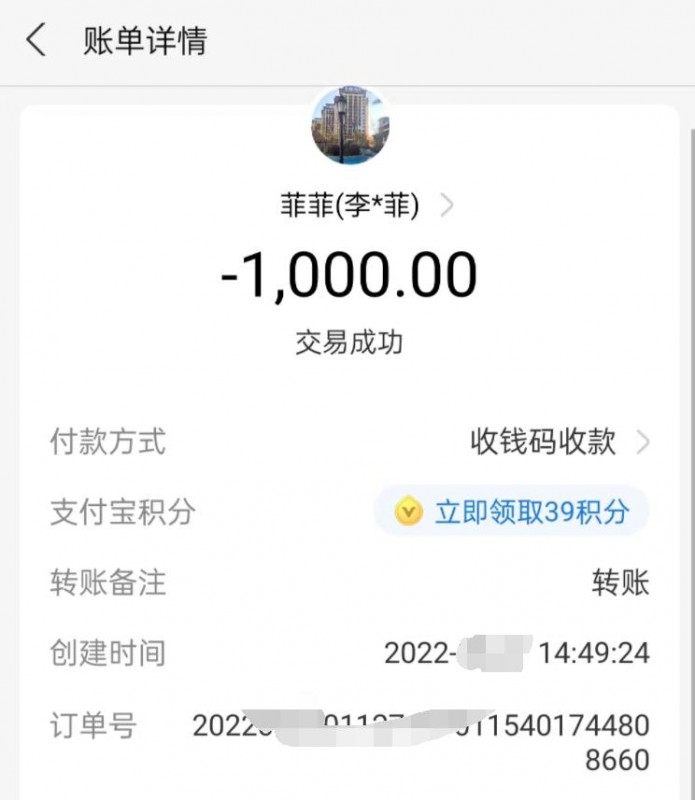
Task: Claim 立即领取39积分 Alipay points
Action: click(512, 513)
